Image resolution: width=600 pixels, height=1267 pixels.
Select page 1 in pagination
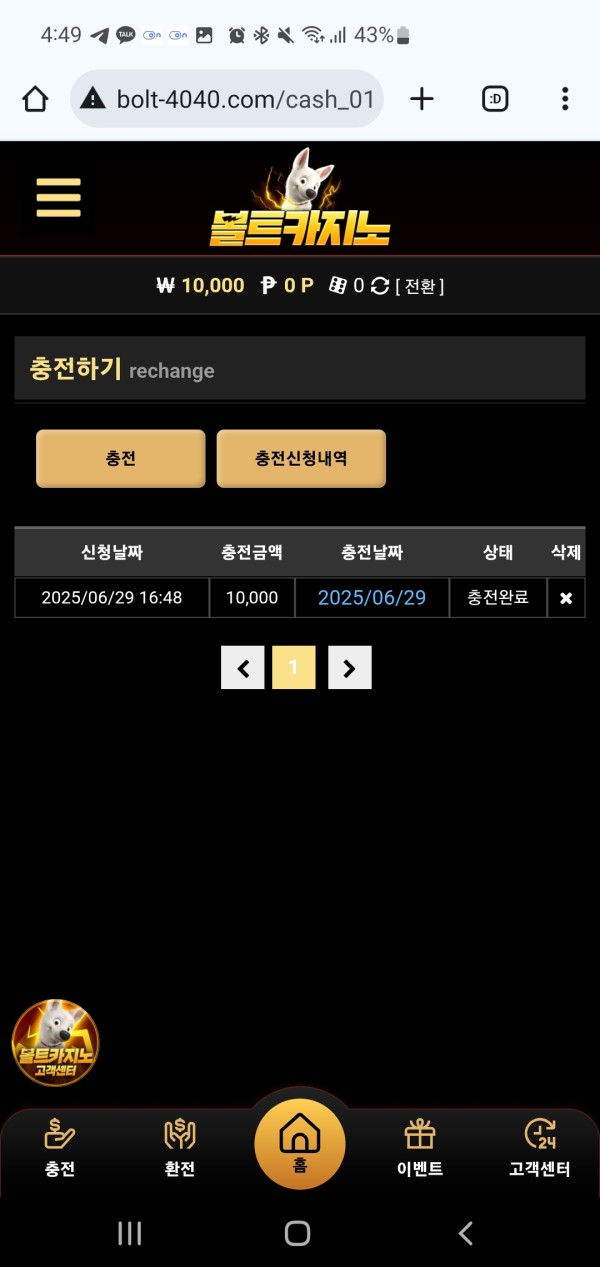pos(294,667)
